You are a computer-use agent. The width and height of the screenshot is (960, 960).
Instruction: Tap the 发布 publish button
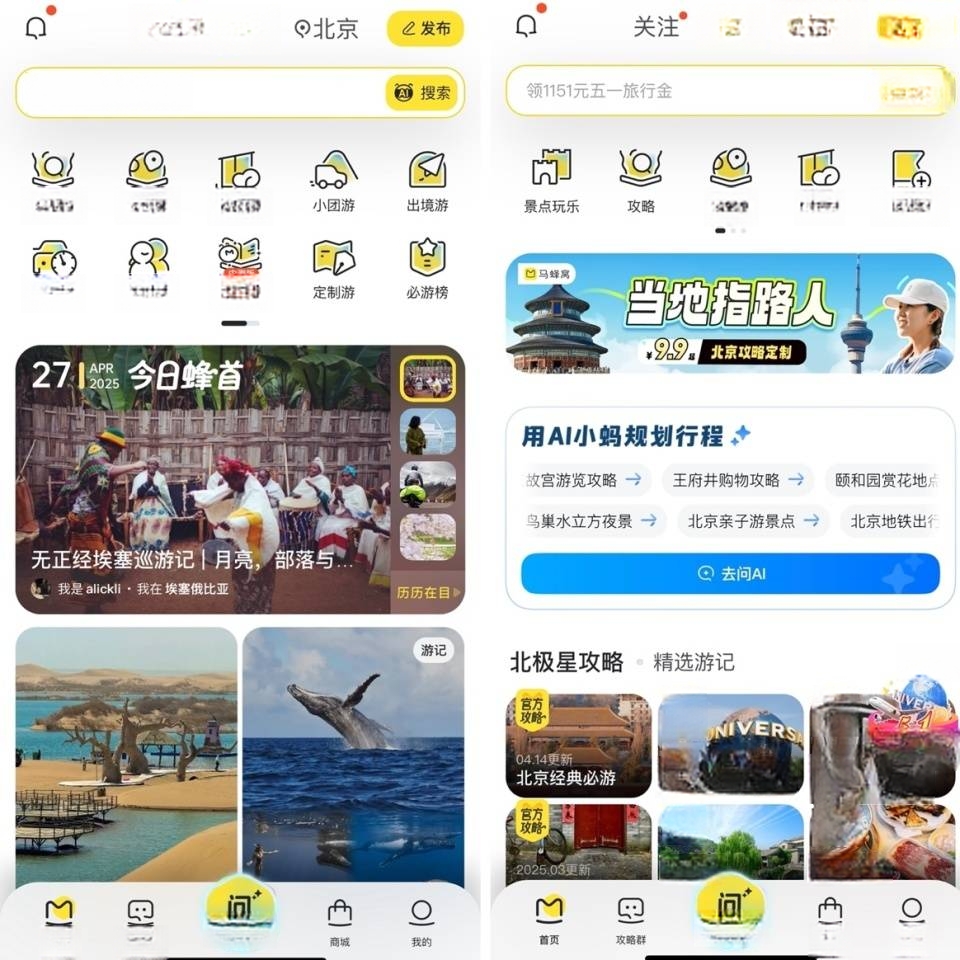425,29
